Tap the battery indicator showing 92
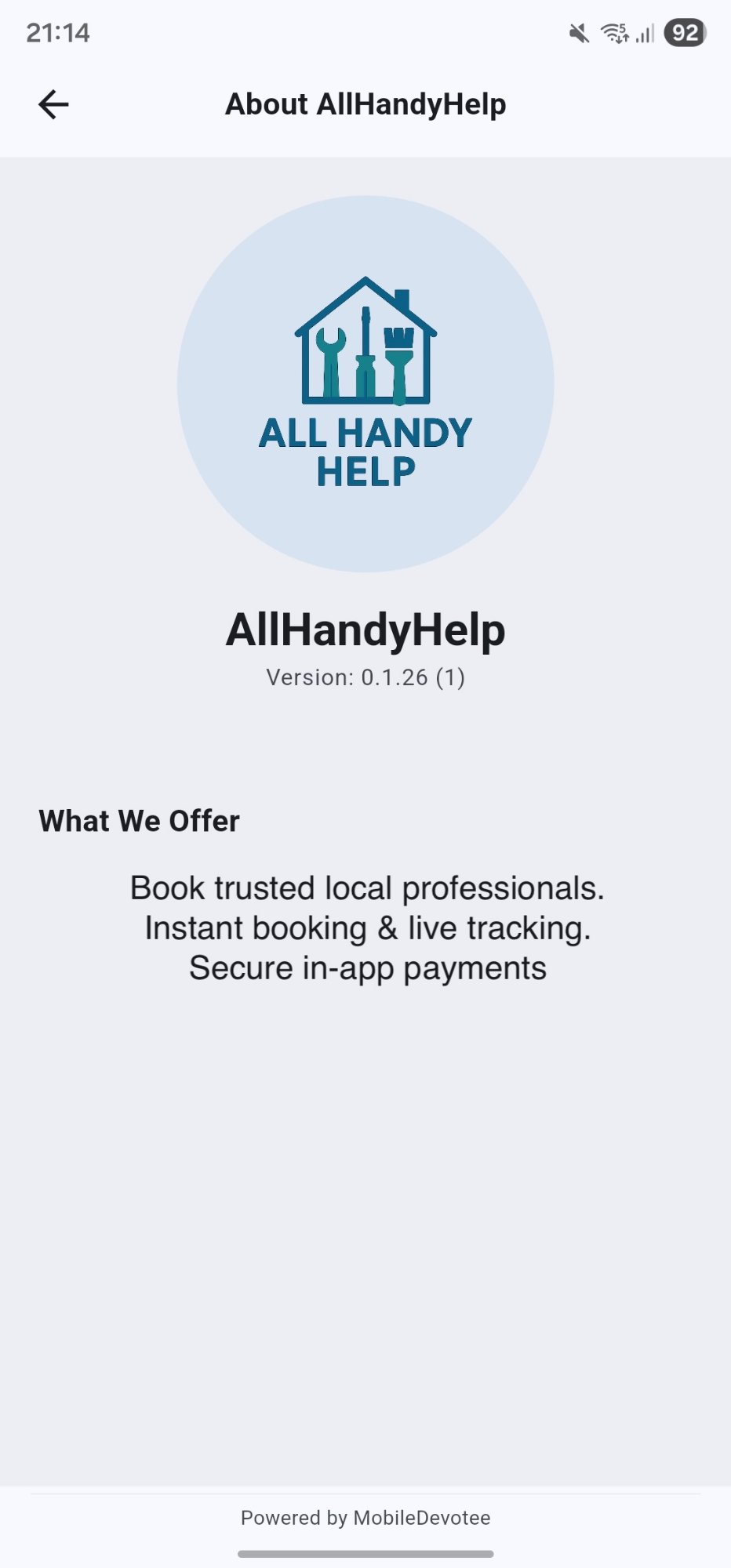Viewport: 731px width, 1568px height. pyautogui.click(x=685, y=32)
